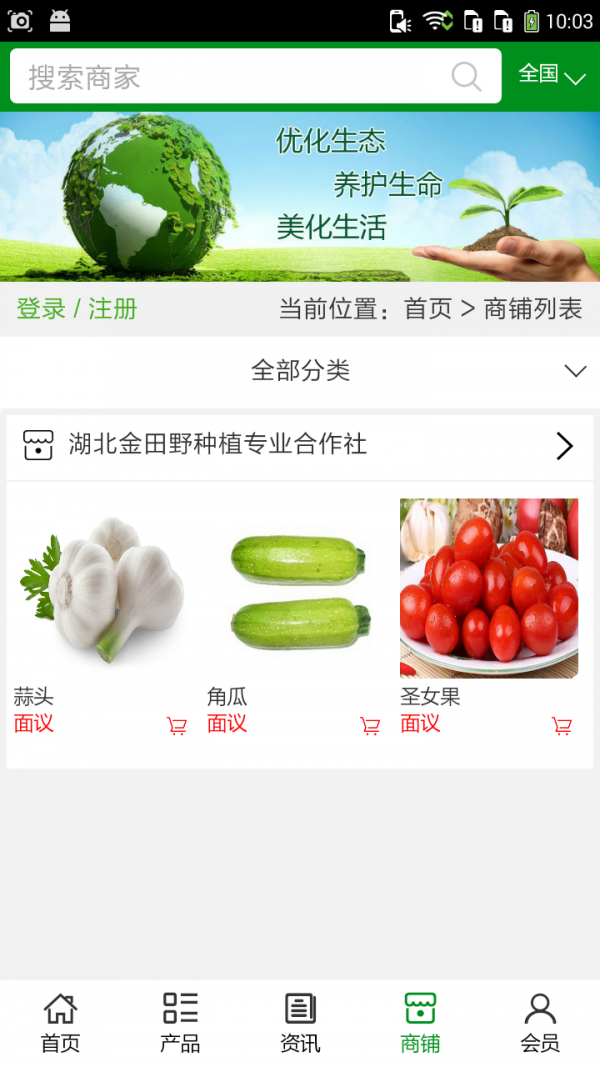Screen dimensions: 600x1067
Task: Open the 全国 region dropdown
Action: 551,75
